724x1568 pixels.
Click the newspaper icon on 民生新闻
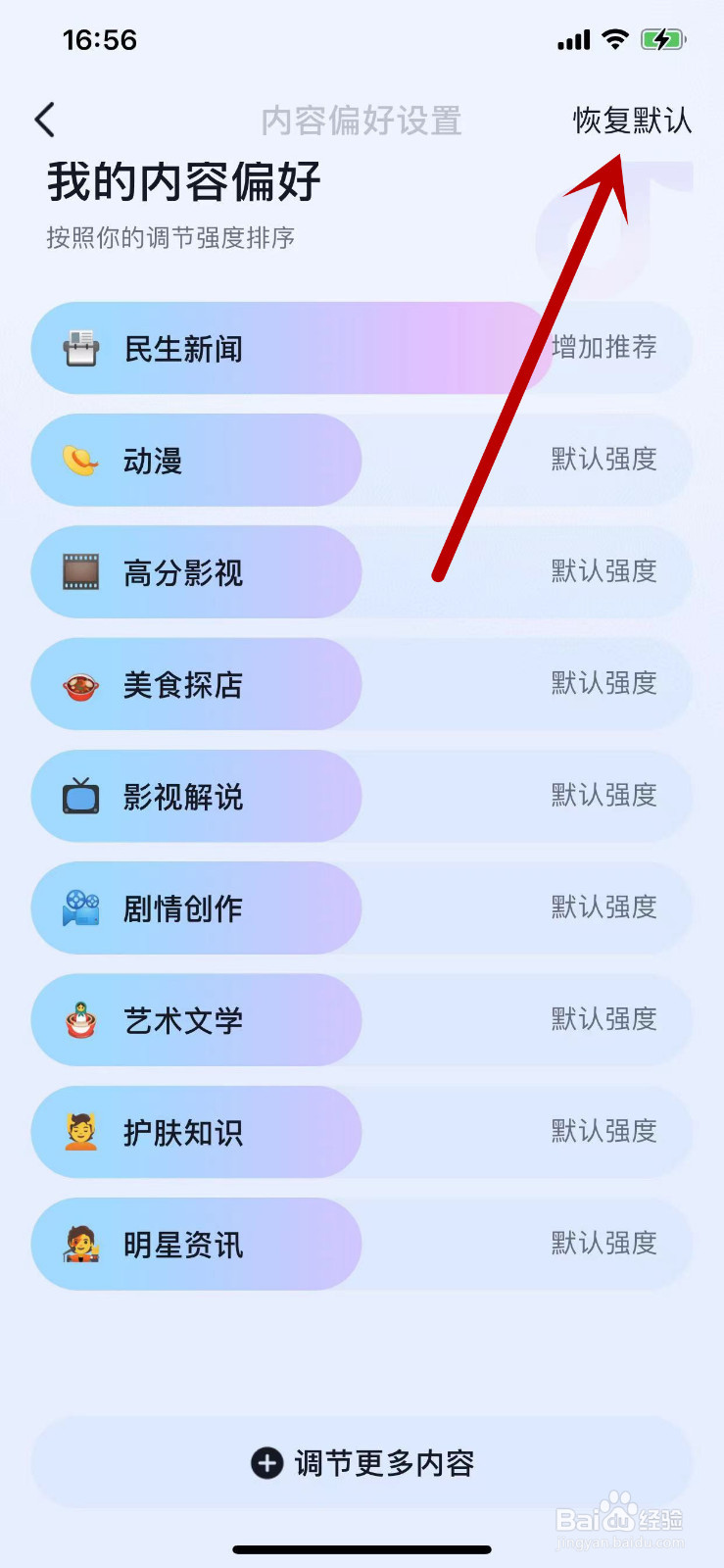coord(80,348)
